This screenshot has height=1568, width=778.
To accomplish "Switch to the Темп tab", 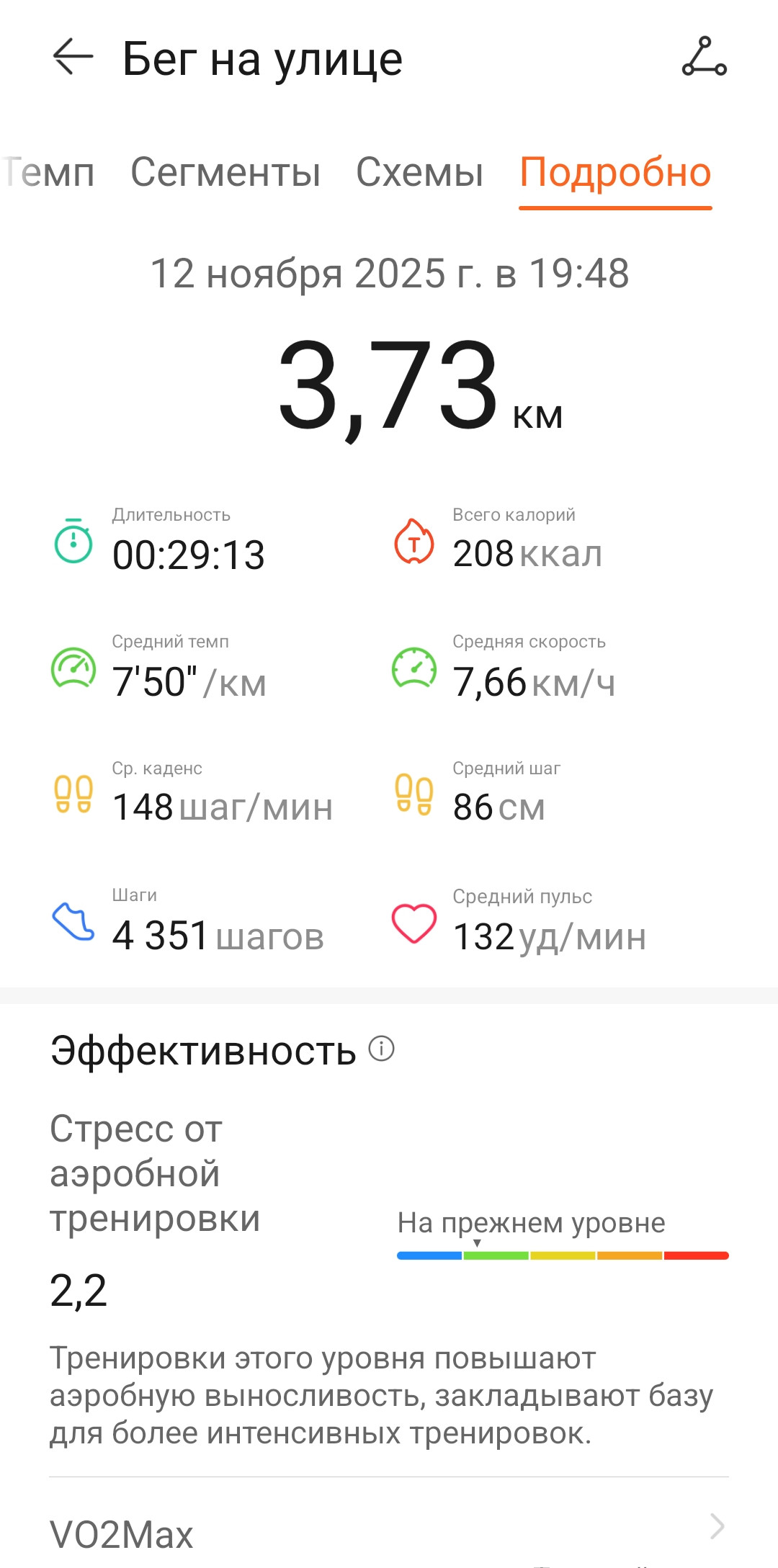I will (48, 173).
